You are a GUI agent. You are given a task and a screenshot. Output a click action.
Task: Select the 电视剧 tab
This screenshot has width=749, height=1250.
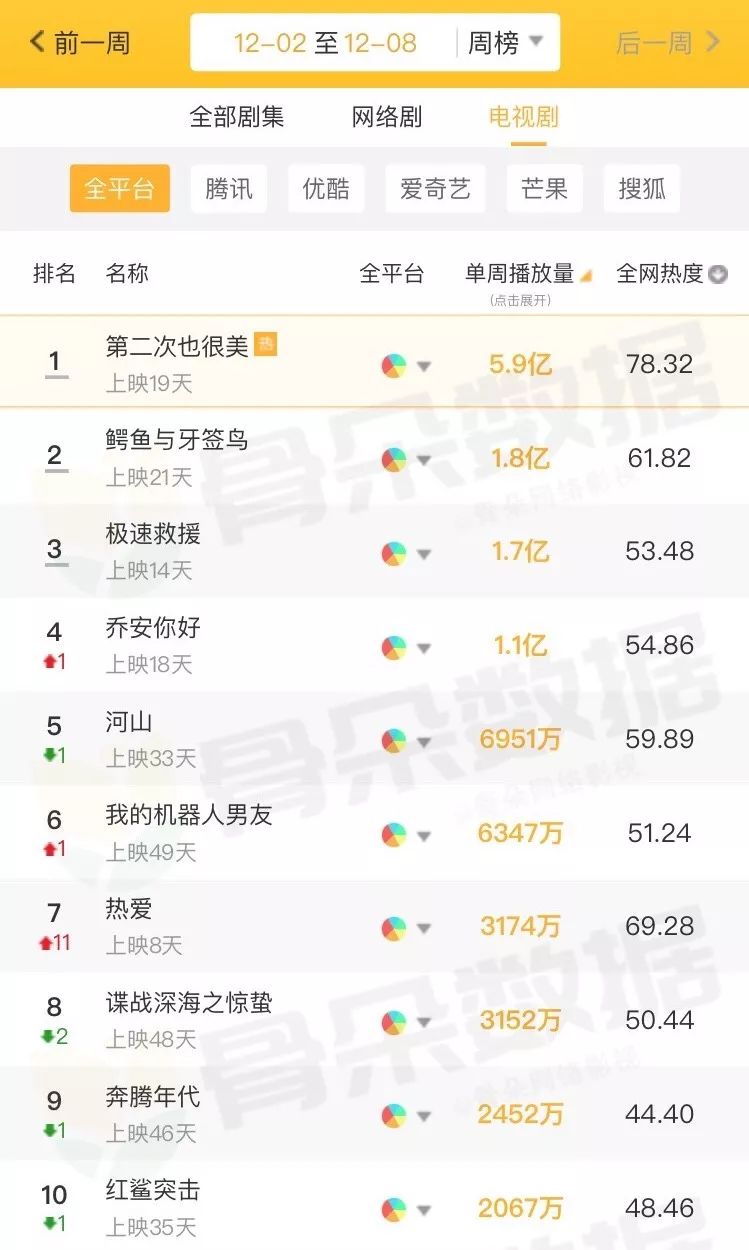pos(523,117)
